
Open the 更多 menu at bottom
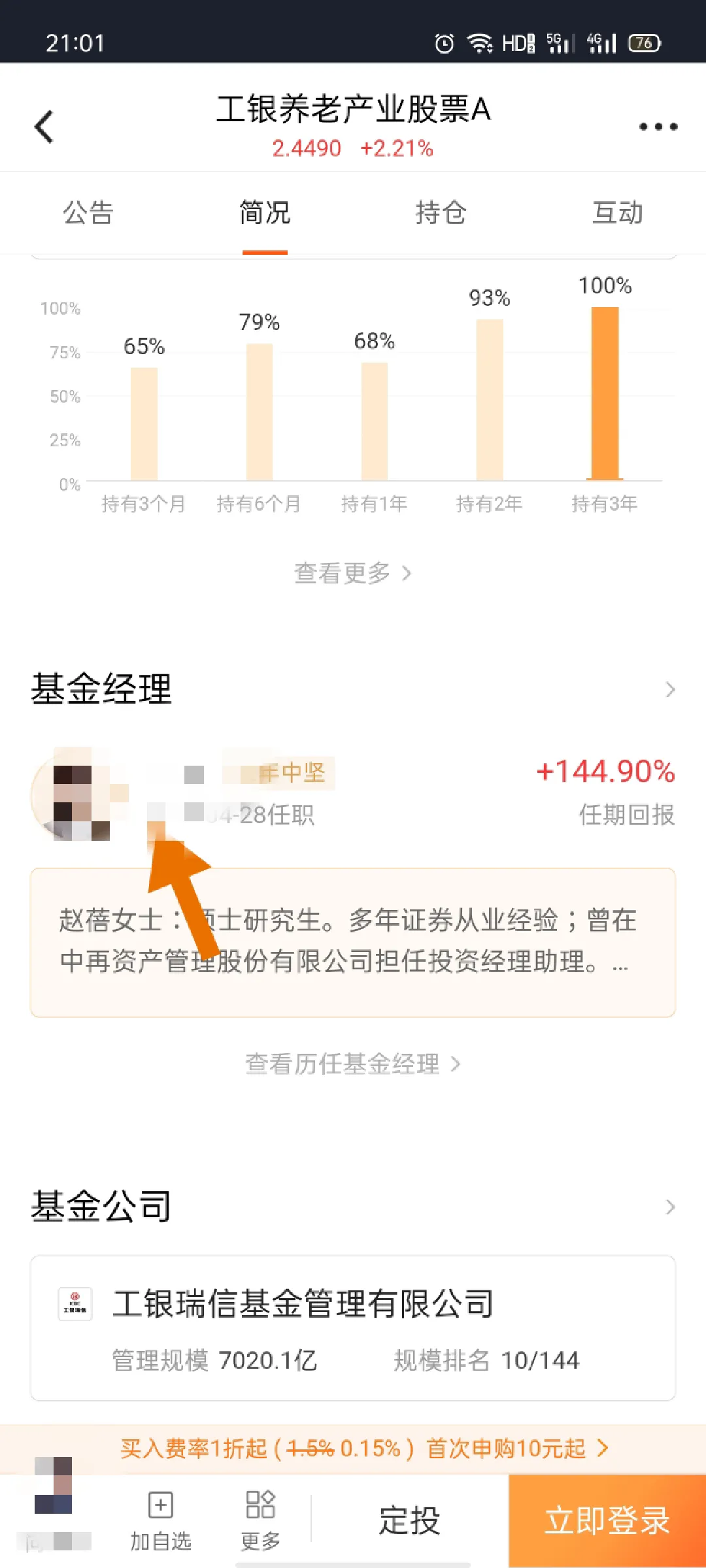[x=260, y=1521]
